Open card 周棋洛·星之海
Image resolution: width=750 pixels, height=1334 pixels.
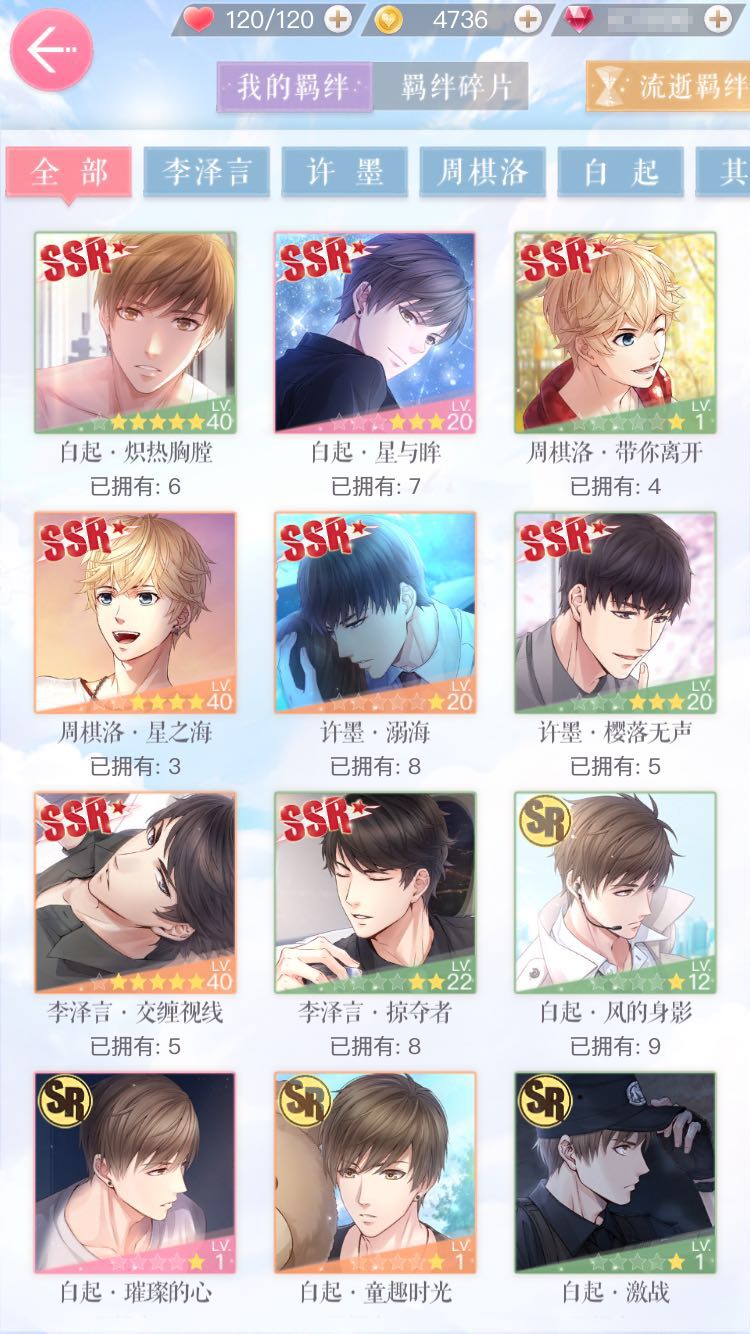tap(135, 612)
